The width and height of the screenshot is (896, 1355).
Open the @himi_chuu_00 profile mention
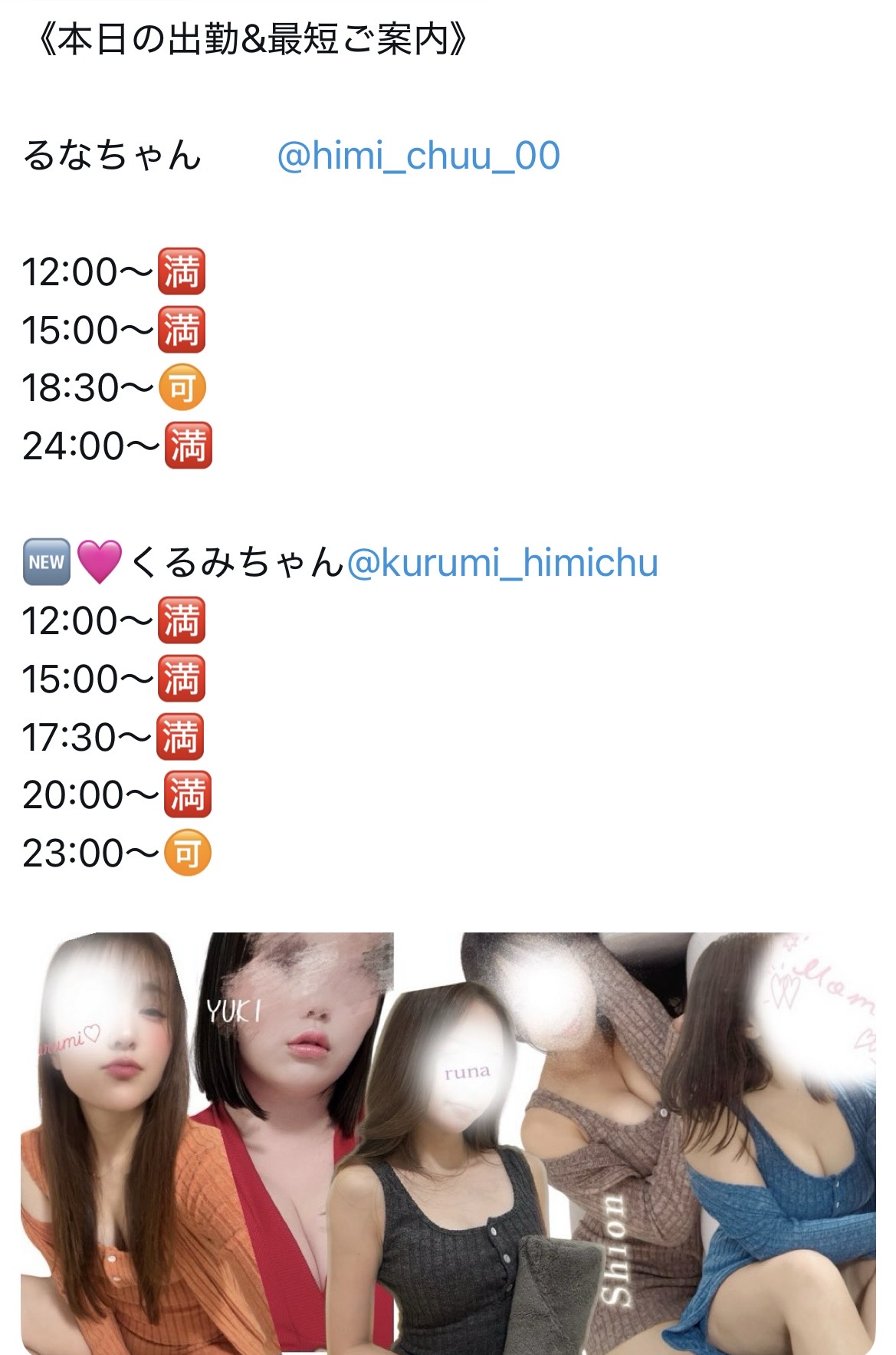click(418, 156)
